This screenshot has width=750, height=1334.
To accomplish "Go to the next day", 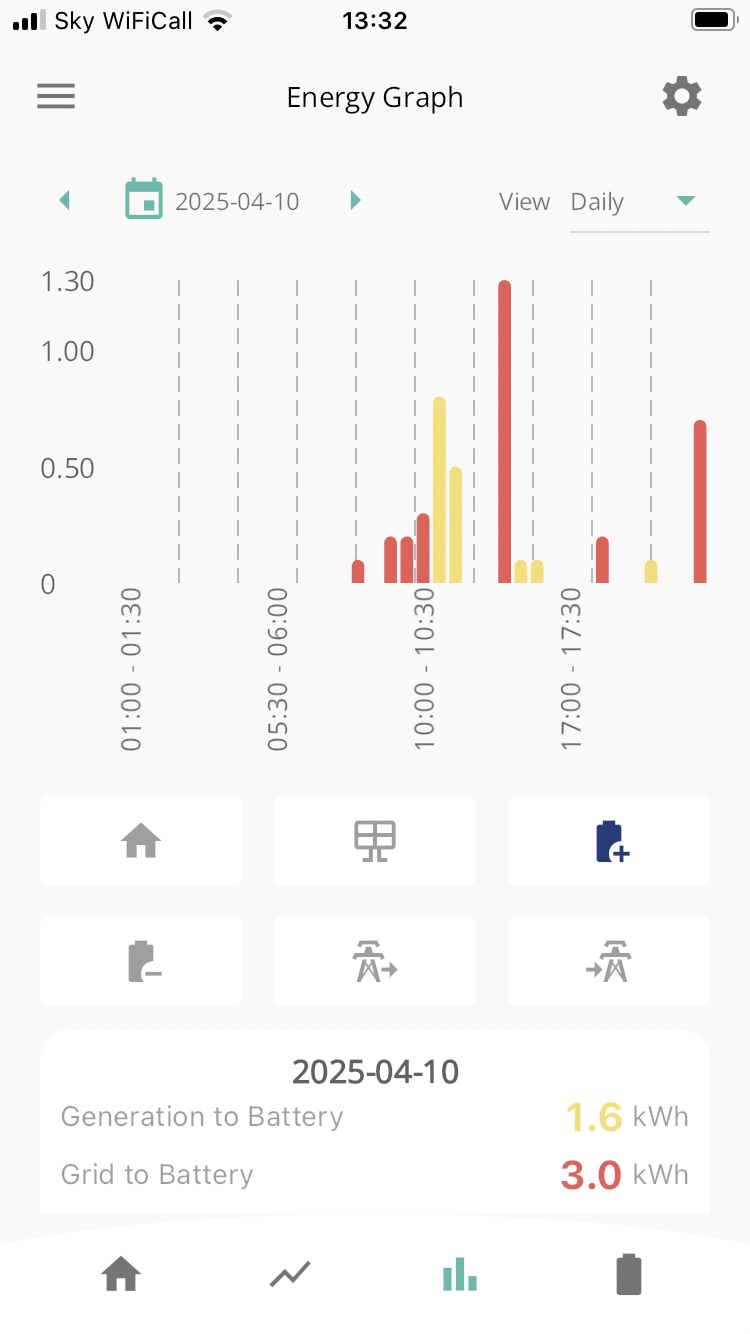I will [x=354, y=201].
